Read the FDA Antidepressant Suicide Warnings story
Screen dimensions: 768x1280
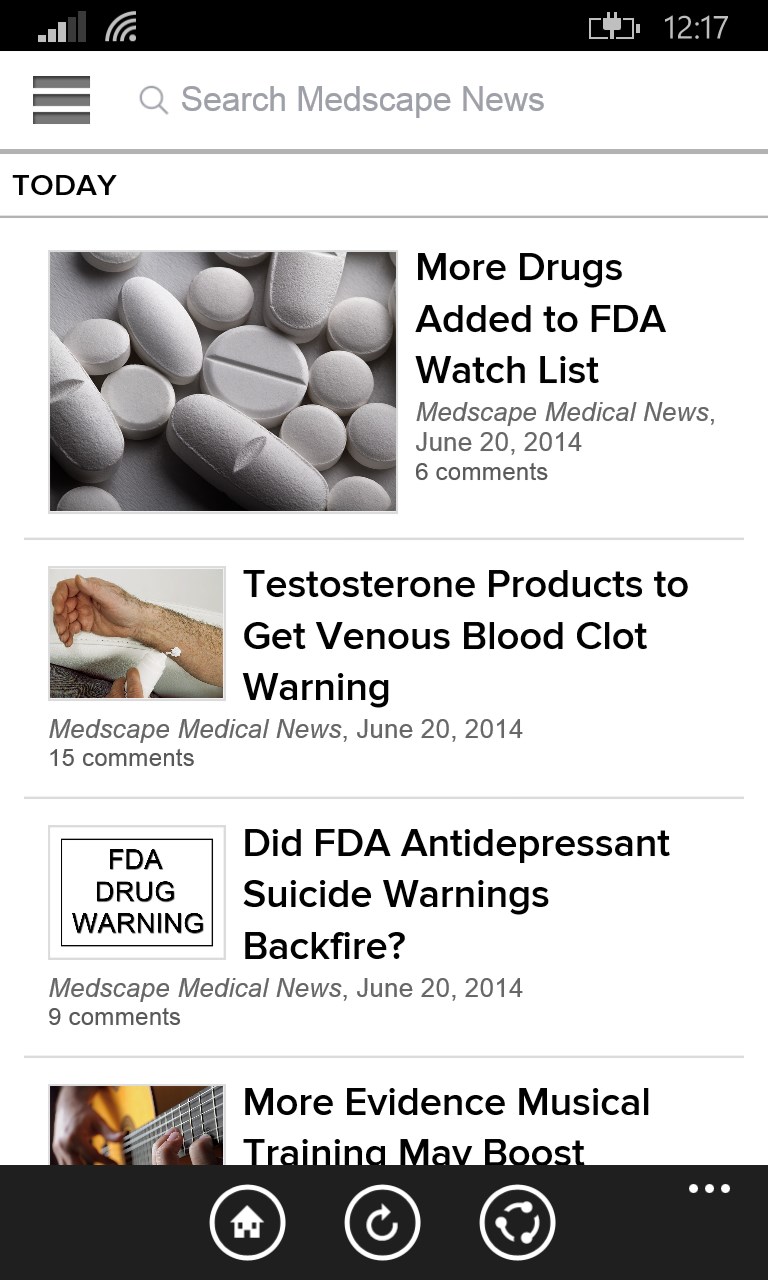click(x=456, y=894)
